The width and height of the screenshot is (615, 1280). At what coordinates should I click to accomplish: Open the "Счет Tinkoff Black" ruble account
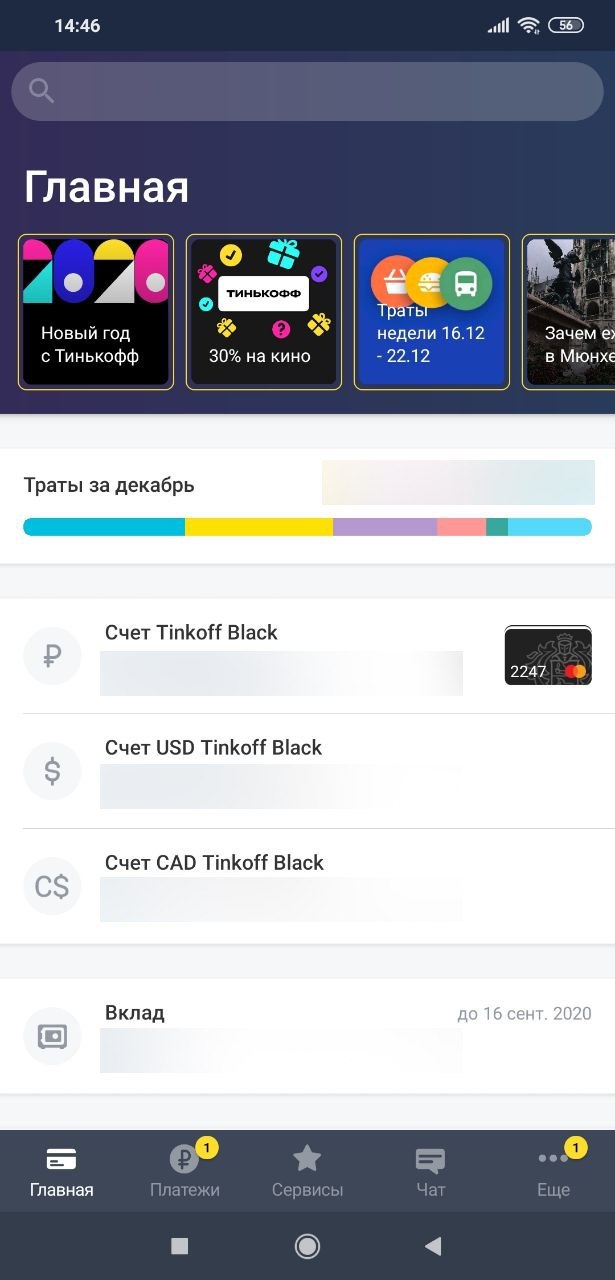coord(307,656)
